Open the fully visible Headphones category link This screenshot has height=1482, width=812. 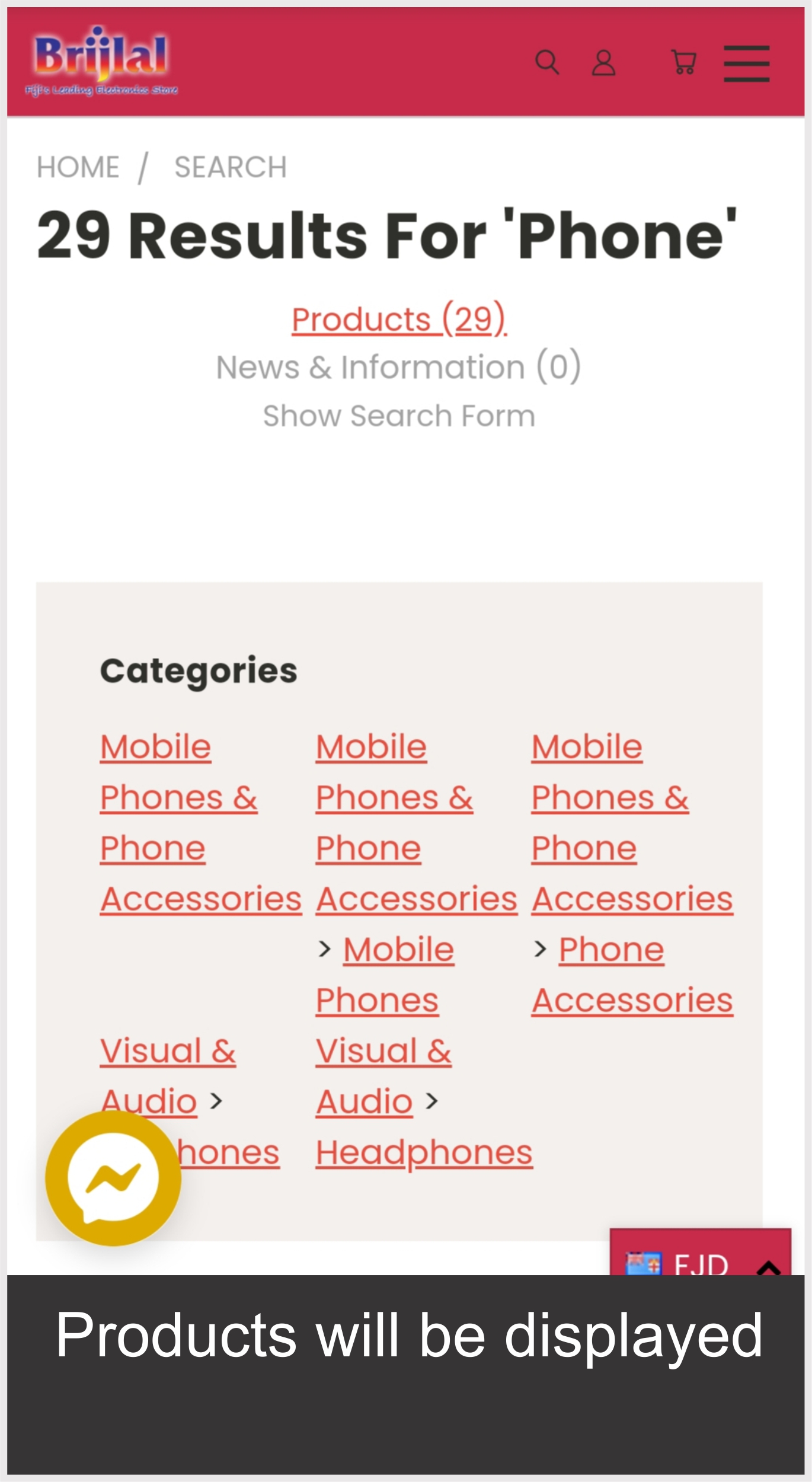(x=424, y=1153)
